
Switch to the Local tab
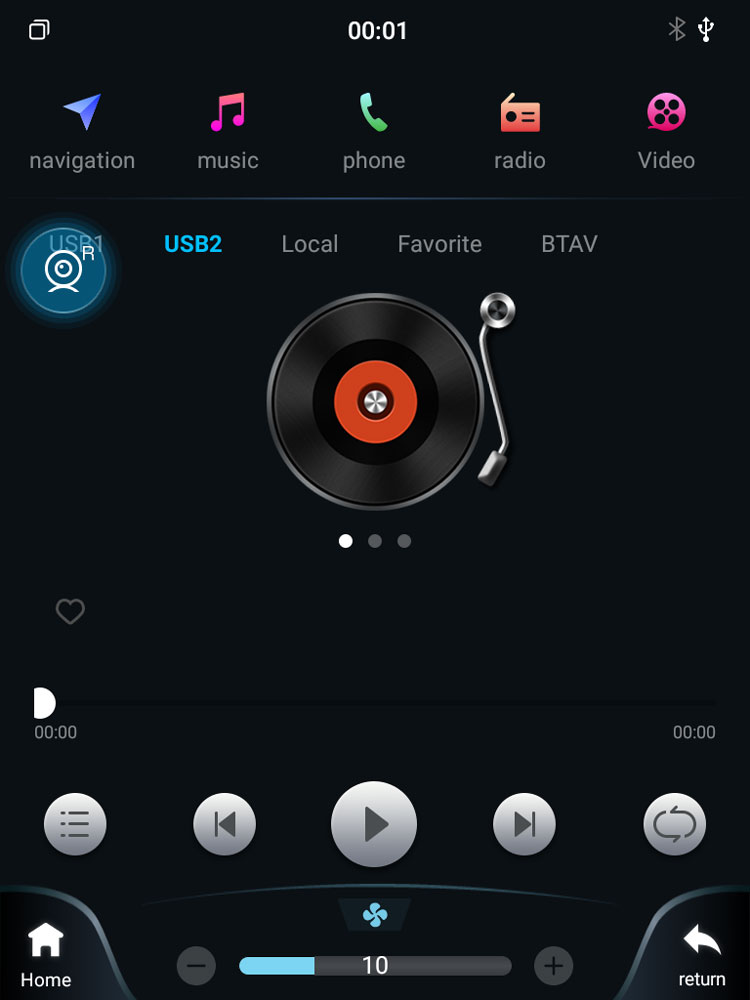click(310, 244)
